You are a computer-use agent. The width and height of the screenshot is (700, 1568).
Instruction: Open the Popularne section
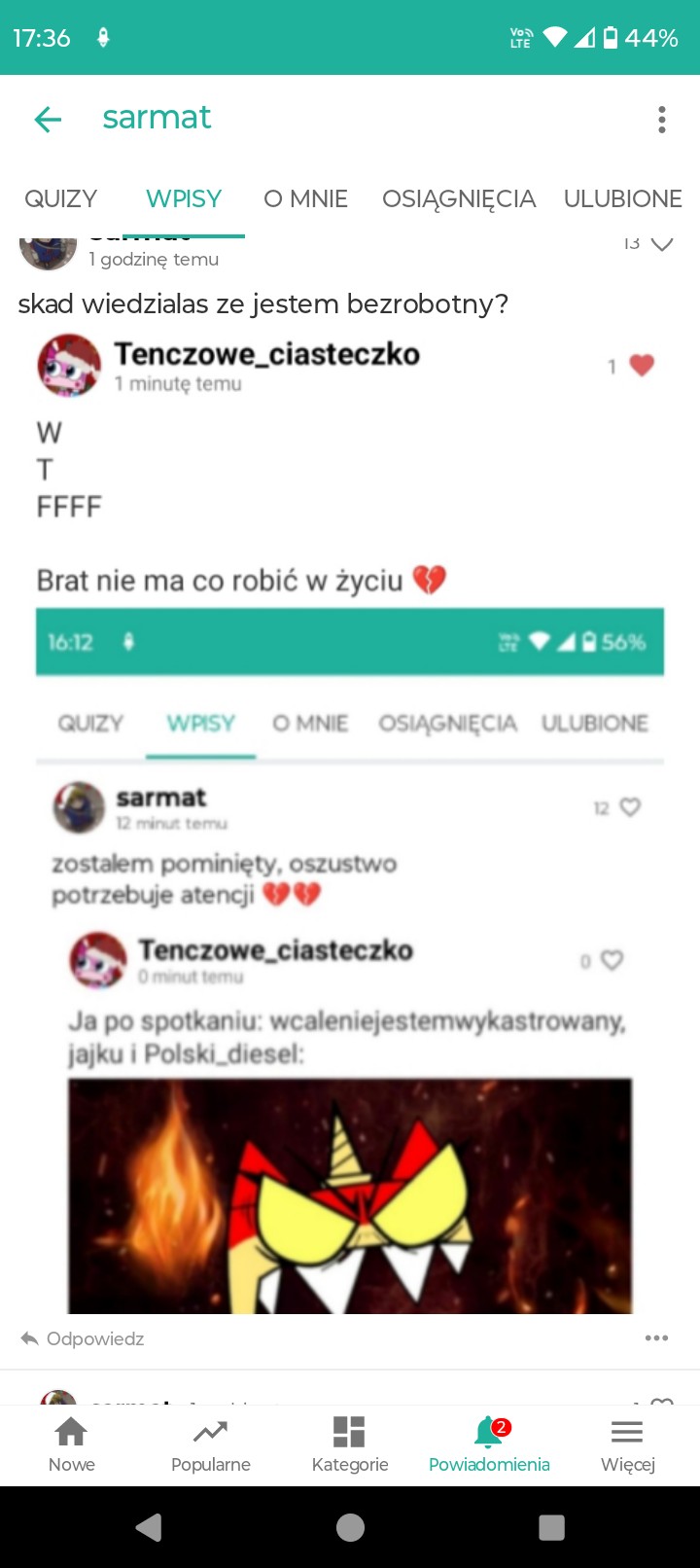point(211,1444)
